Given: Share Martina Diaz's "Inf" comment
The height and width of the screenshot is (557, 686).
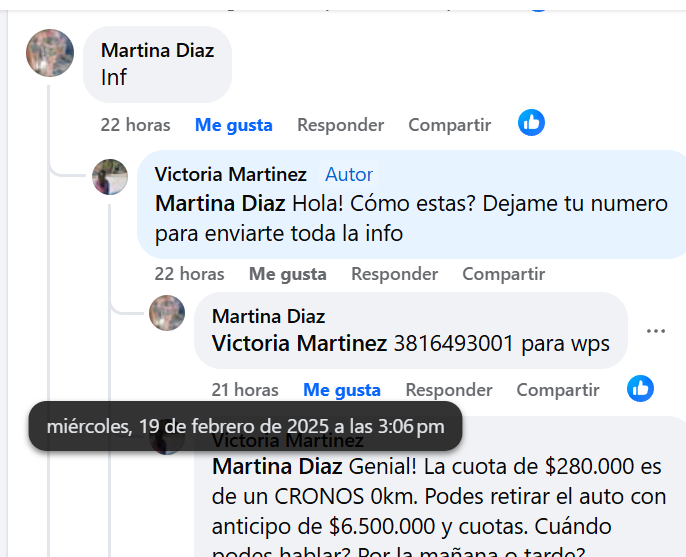Looking at the screenshot, I should pos(449,125).
